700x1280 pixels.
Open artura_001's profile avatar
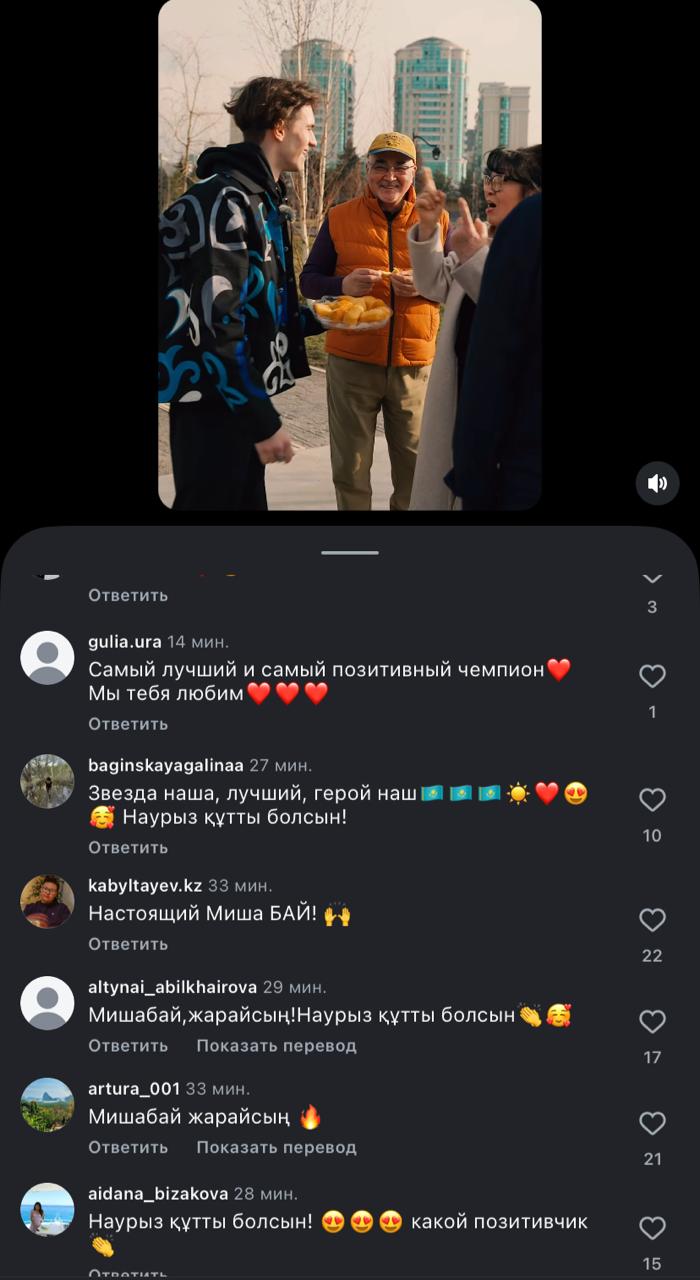47,1104
